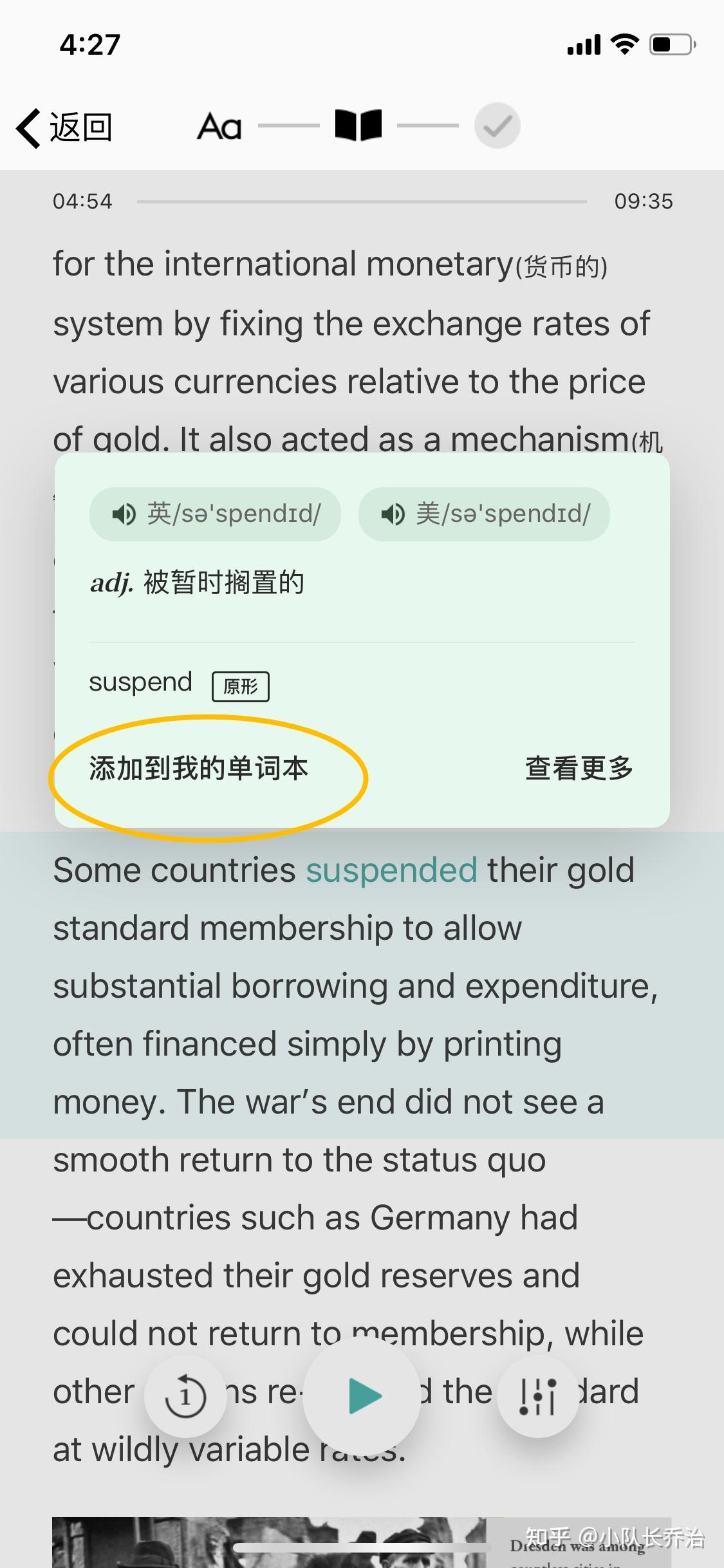Switch to the open book reading step
The width and height of the screenshot is (724, 1568).
click(358, 125)
